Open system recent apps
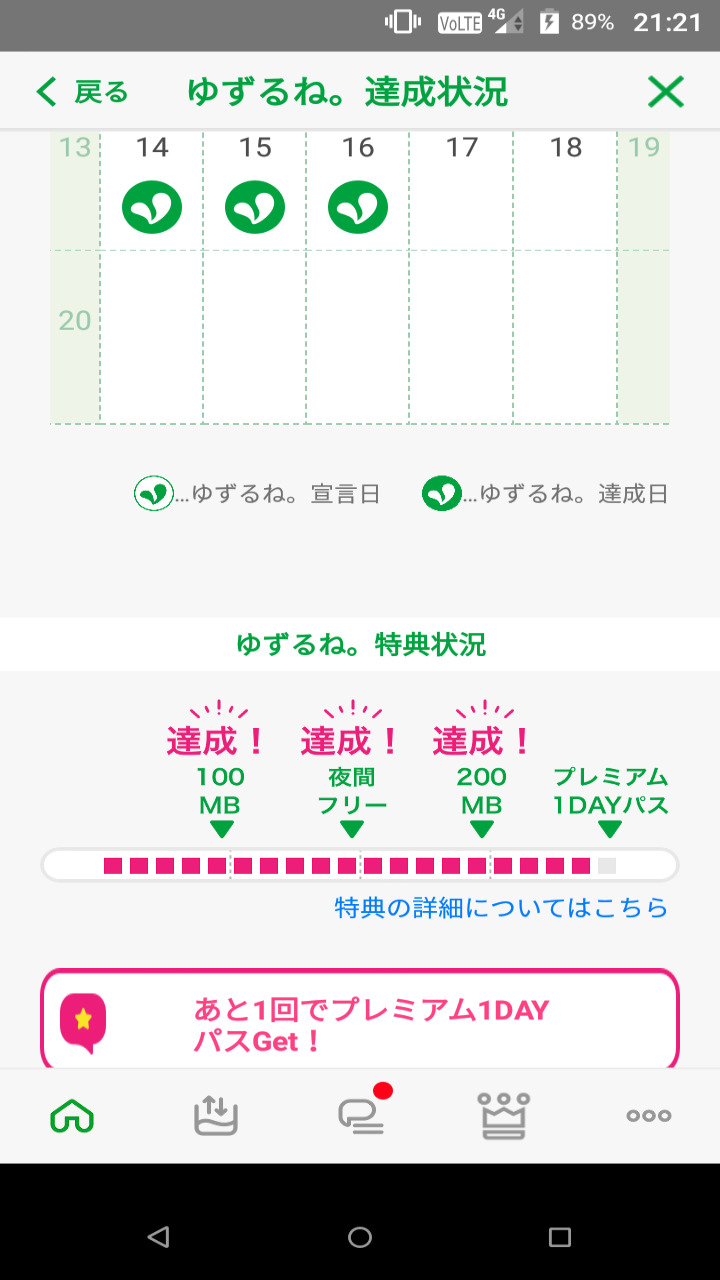The image size is (720, 1280). [x=560, y=1237]
